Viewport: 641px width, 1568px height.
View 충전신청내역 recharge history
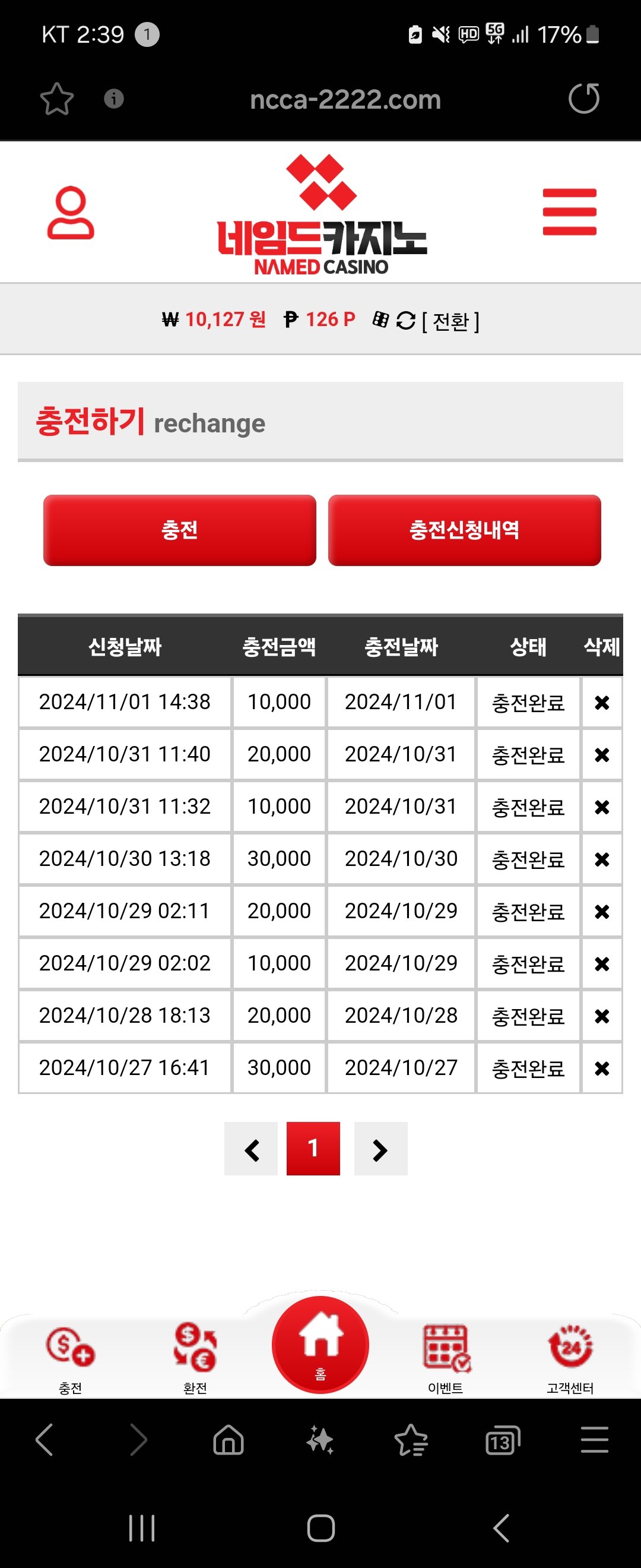pyautogui.click(x=464, y=530)
